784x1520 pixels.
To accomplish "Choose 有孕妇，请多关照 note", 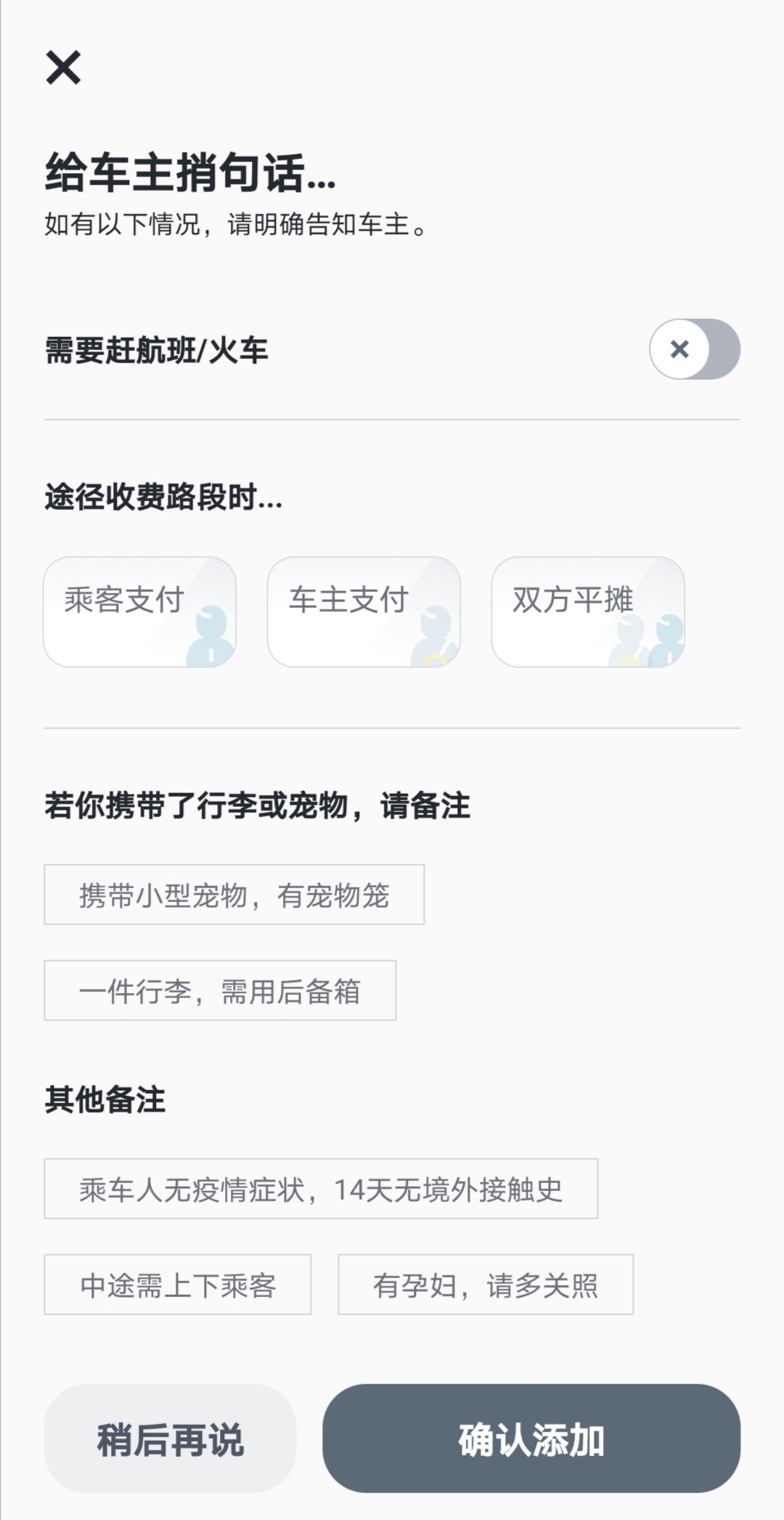I will (x=486, y=1285).
